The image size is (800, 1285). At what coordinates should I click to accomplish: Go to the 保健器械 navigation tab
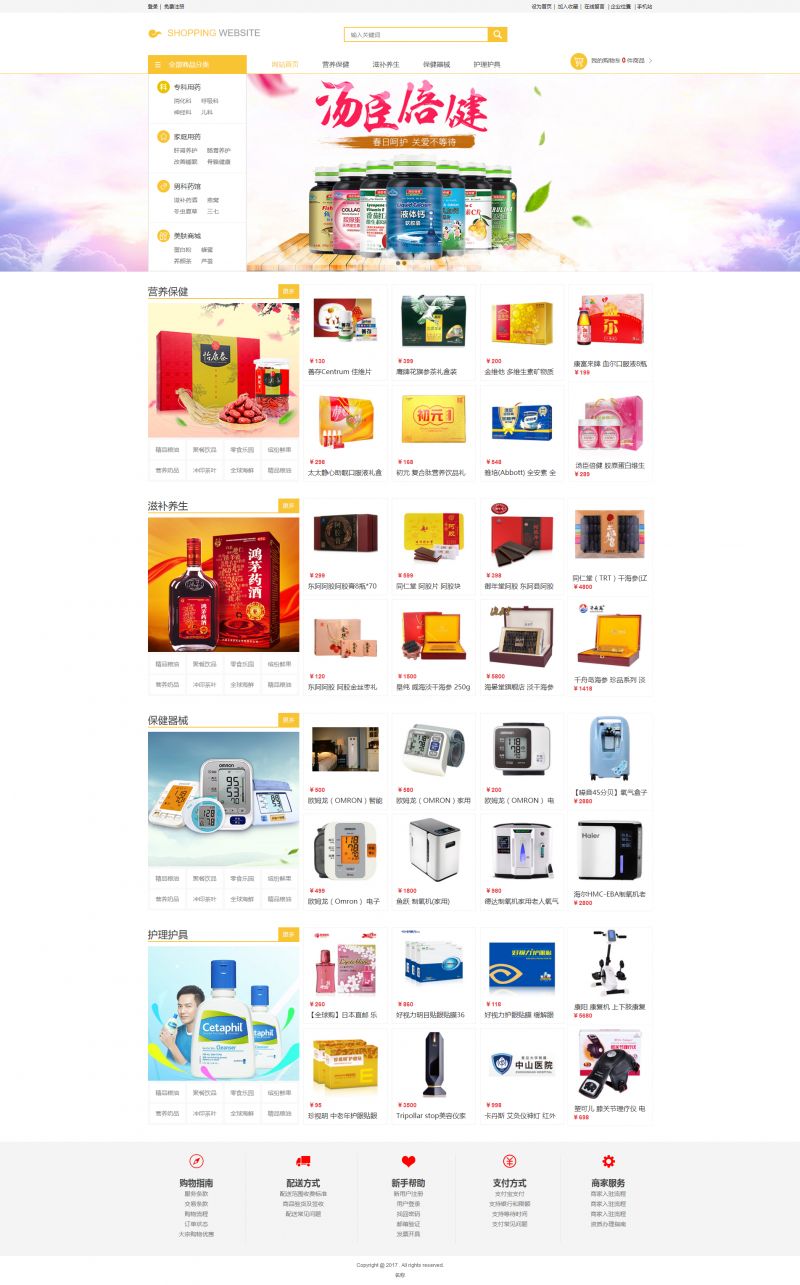pyautogui.click(x=436, y=64)
